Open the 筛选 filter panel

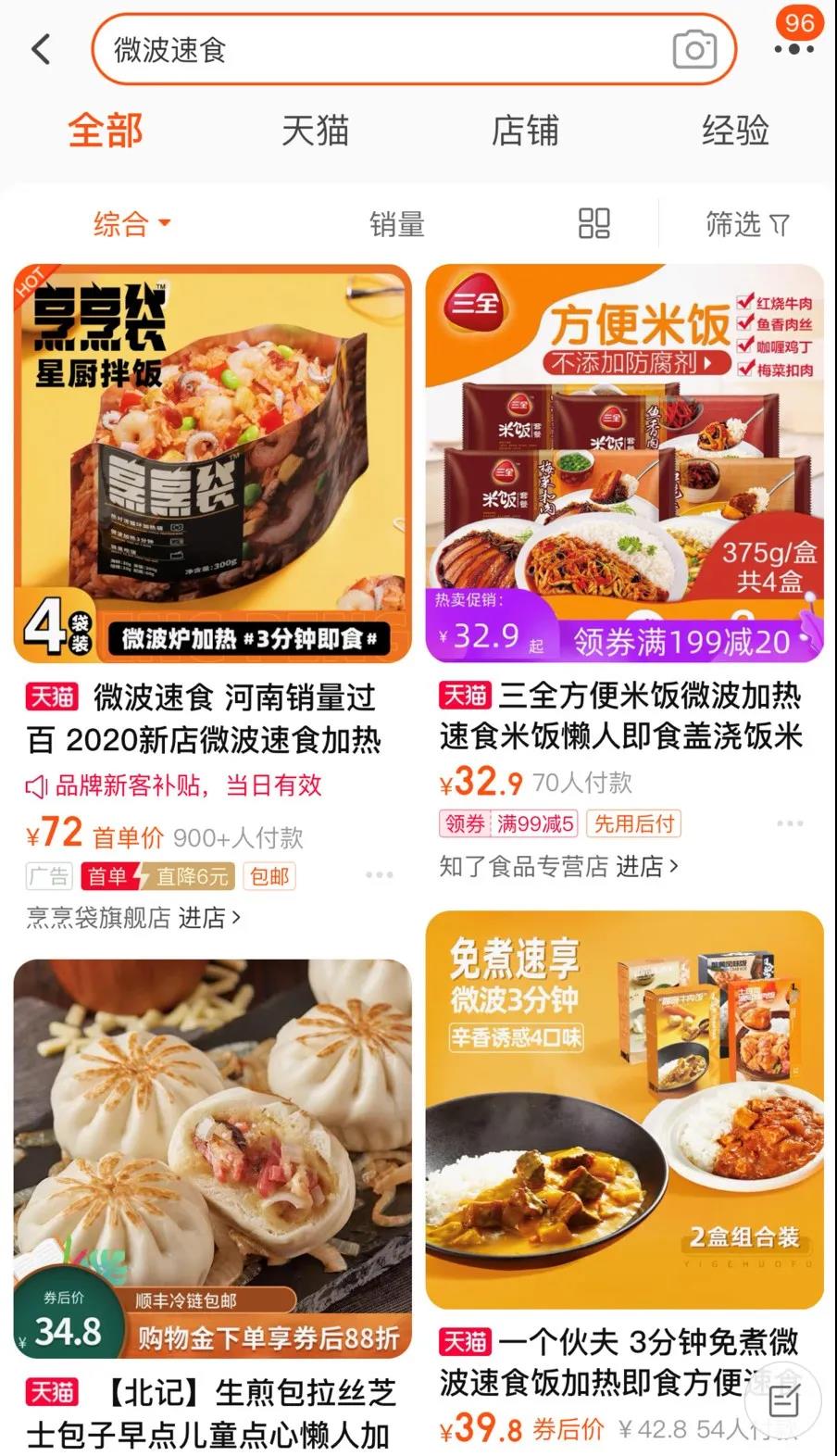pyautogui.click(x=746, y=223)
